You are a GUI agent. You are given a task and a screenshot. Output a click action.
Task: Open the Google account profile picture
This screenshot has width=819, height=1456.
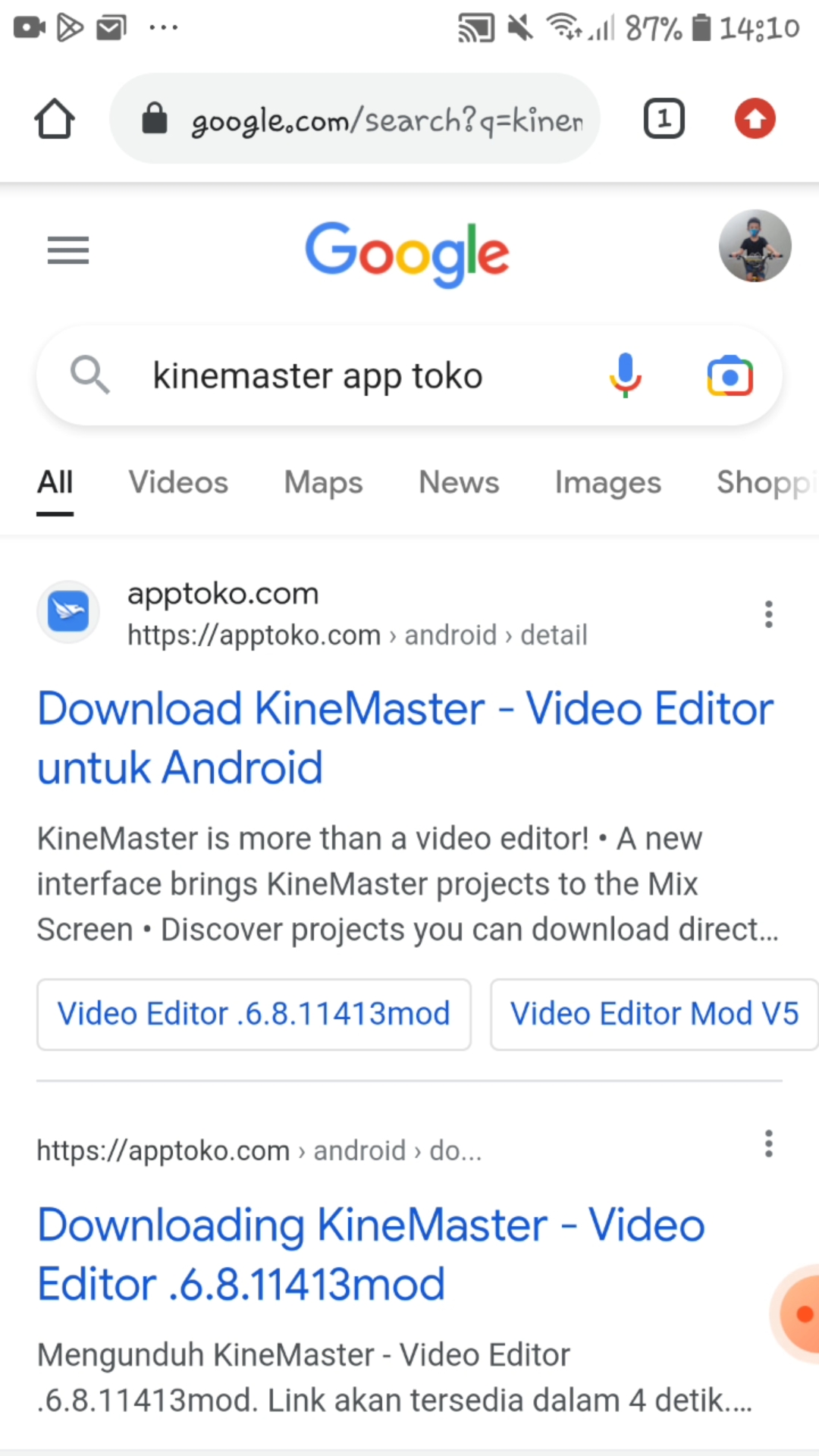point(755,246)
